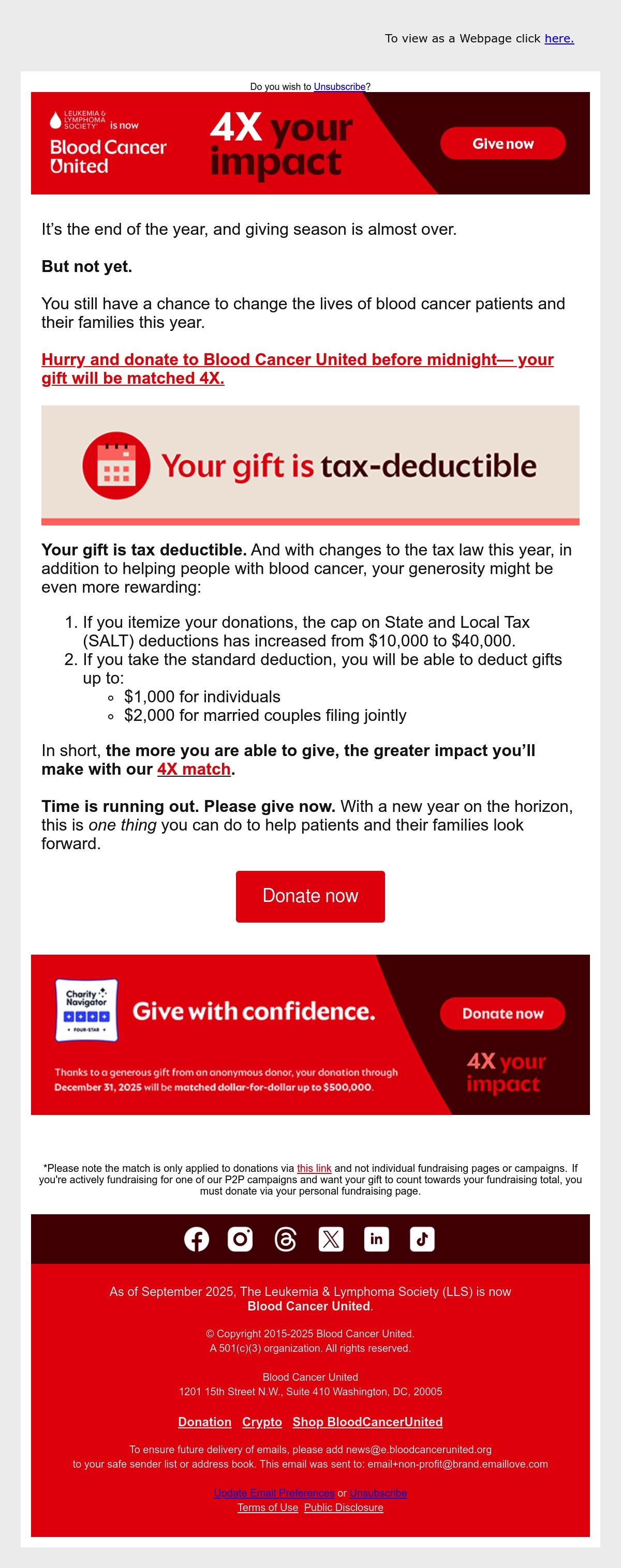Open the footer Donation link
The width and height of the screenshot is (621, 1568).
point(204,1422)
